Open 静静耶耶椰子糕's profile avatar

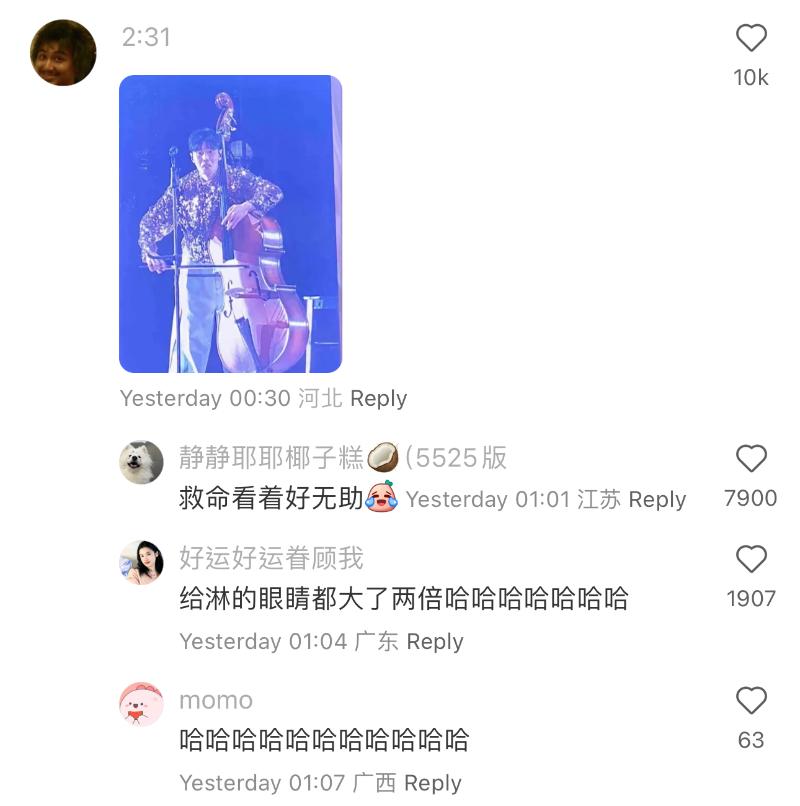coord(141,462)
